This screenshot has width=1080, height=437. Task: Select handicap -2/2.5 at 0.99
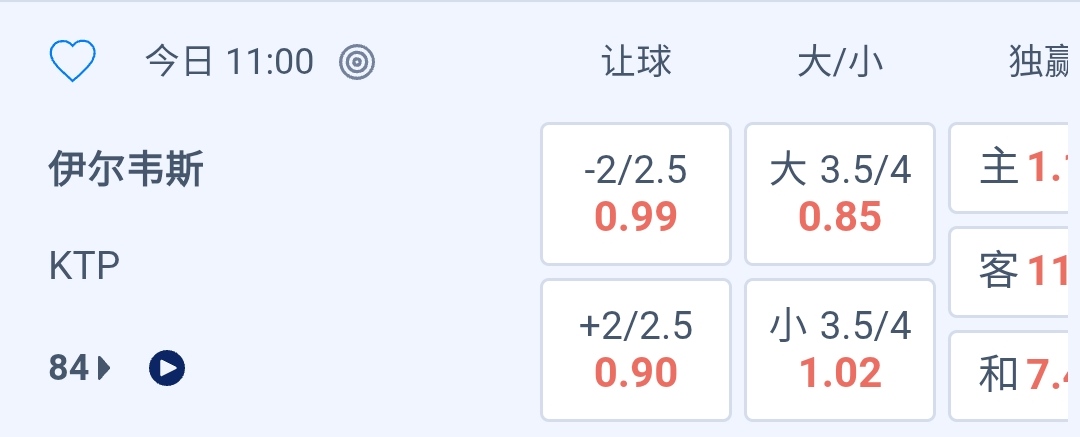pos(636,193)
